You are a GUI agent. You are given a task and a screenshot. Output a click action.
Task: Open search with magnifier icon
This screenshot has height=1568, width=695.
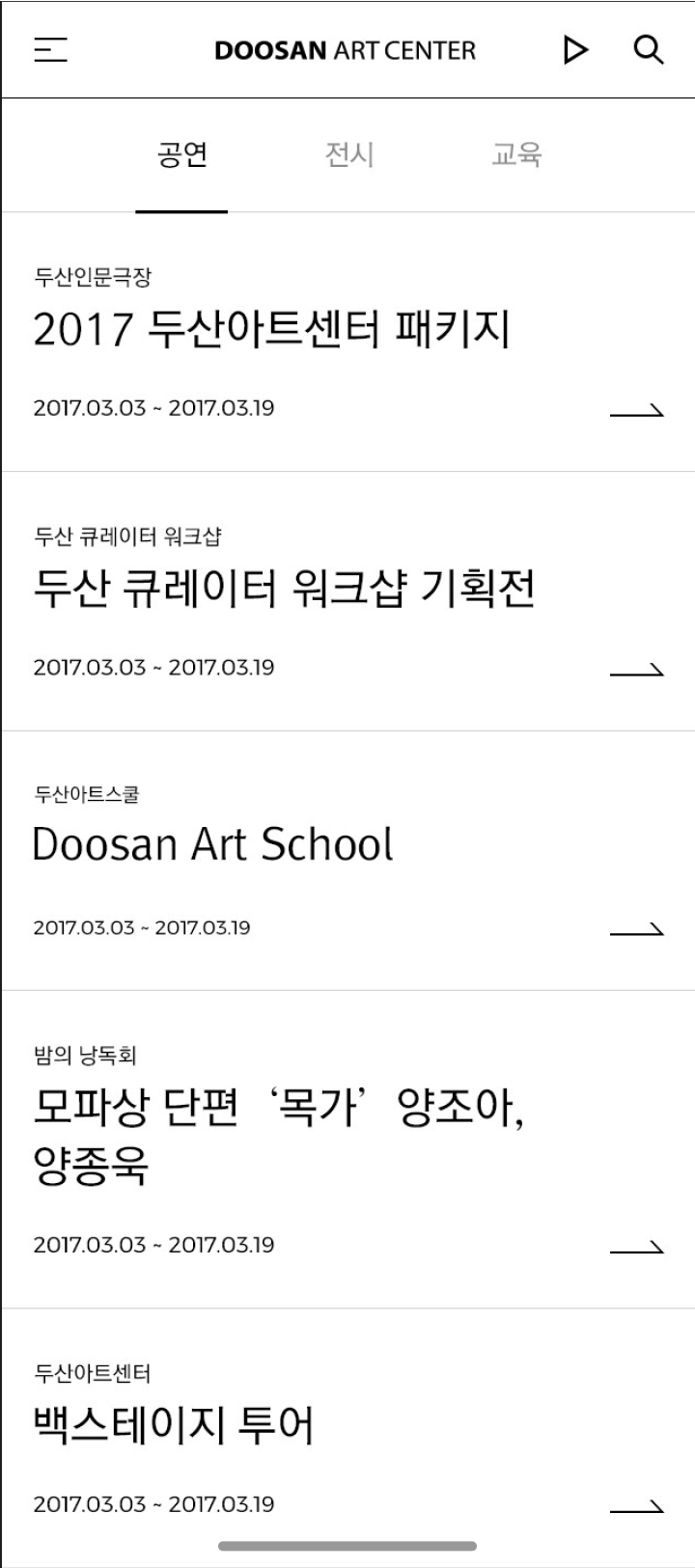pos(649,50)
